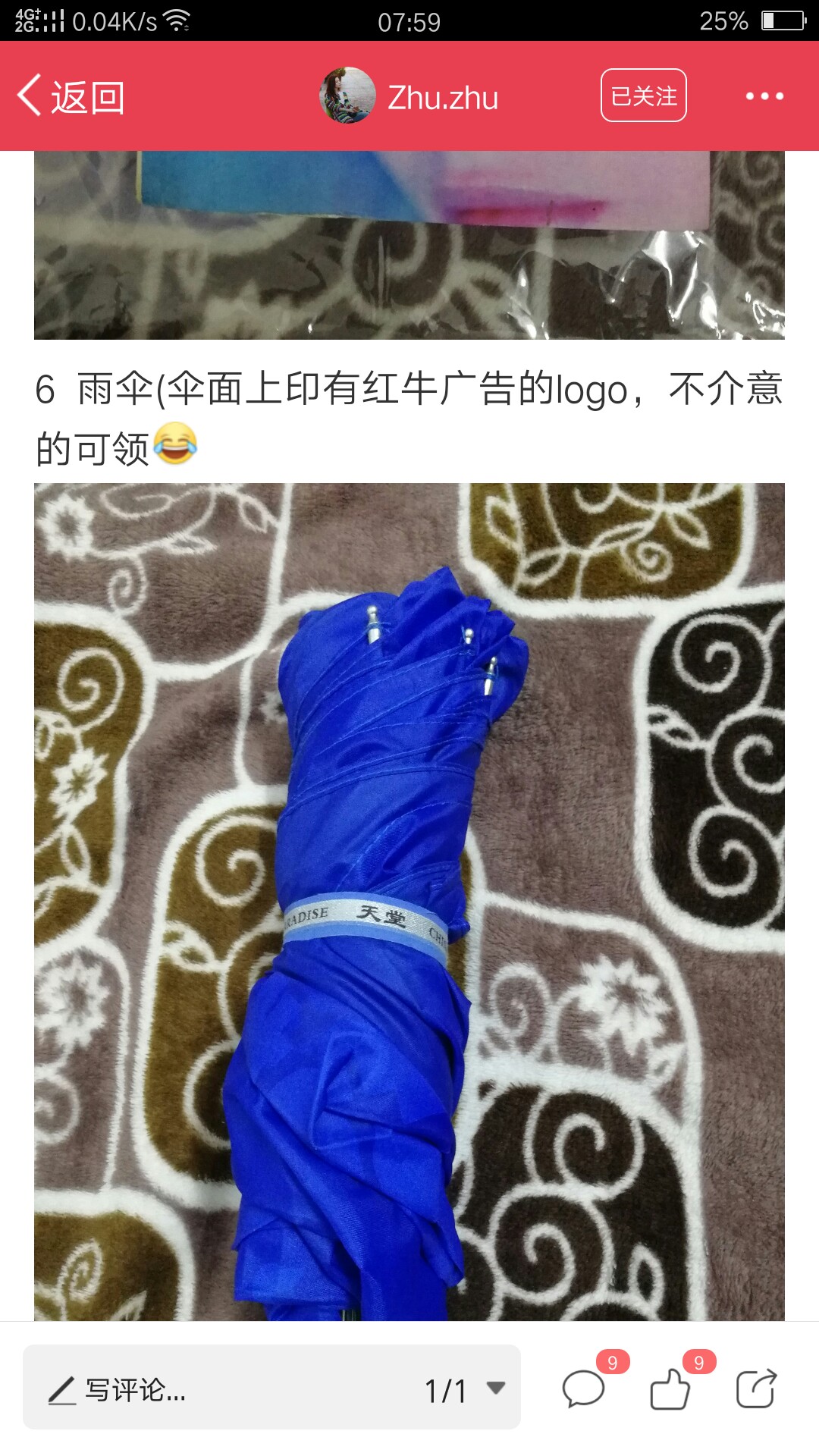Open Zhu.zhu's profile avatar
The image size is (819, 1456).
click(x=347, y=96)
